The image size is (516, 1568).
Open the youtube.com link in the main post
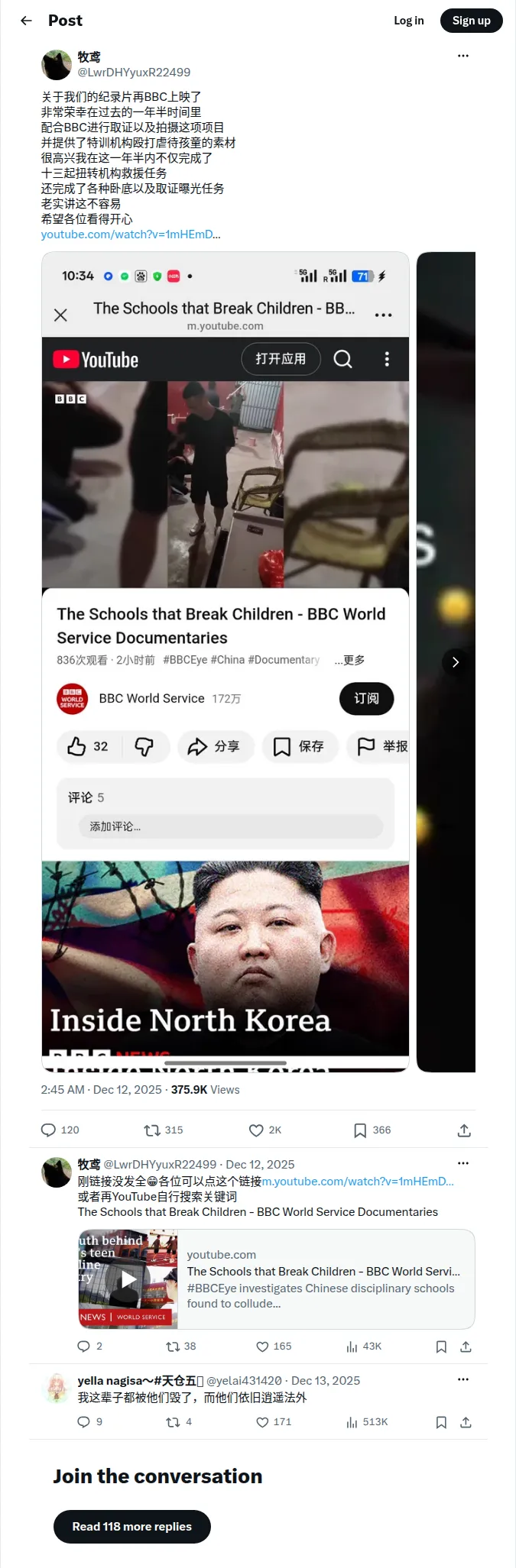tap(131, 234)
